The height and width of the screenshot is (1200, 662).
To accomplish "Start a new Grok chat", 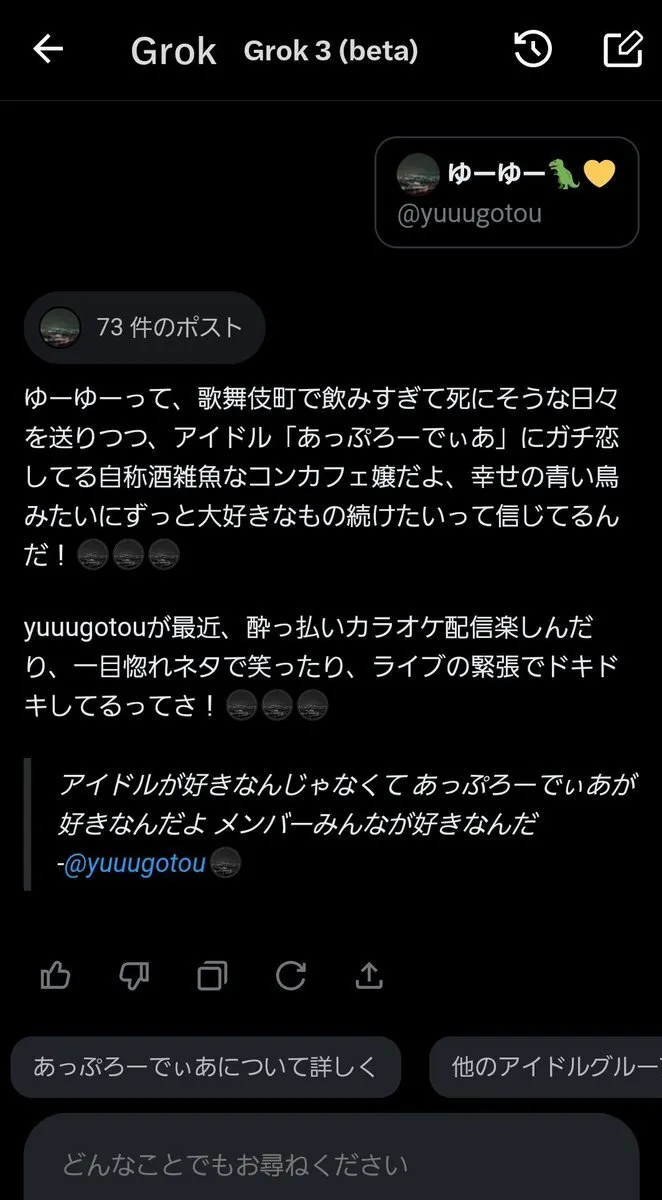I will pos(623,50).
